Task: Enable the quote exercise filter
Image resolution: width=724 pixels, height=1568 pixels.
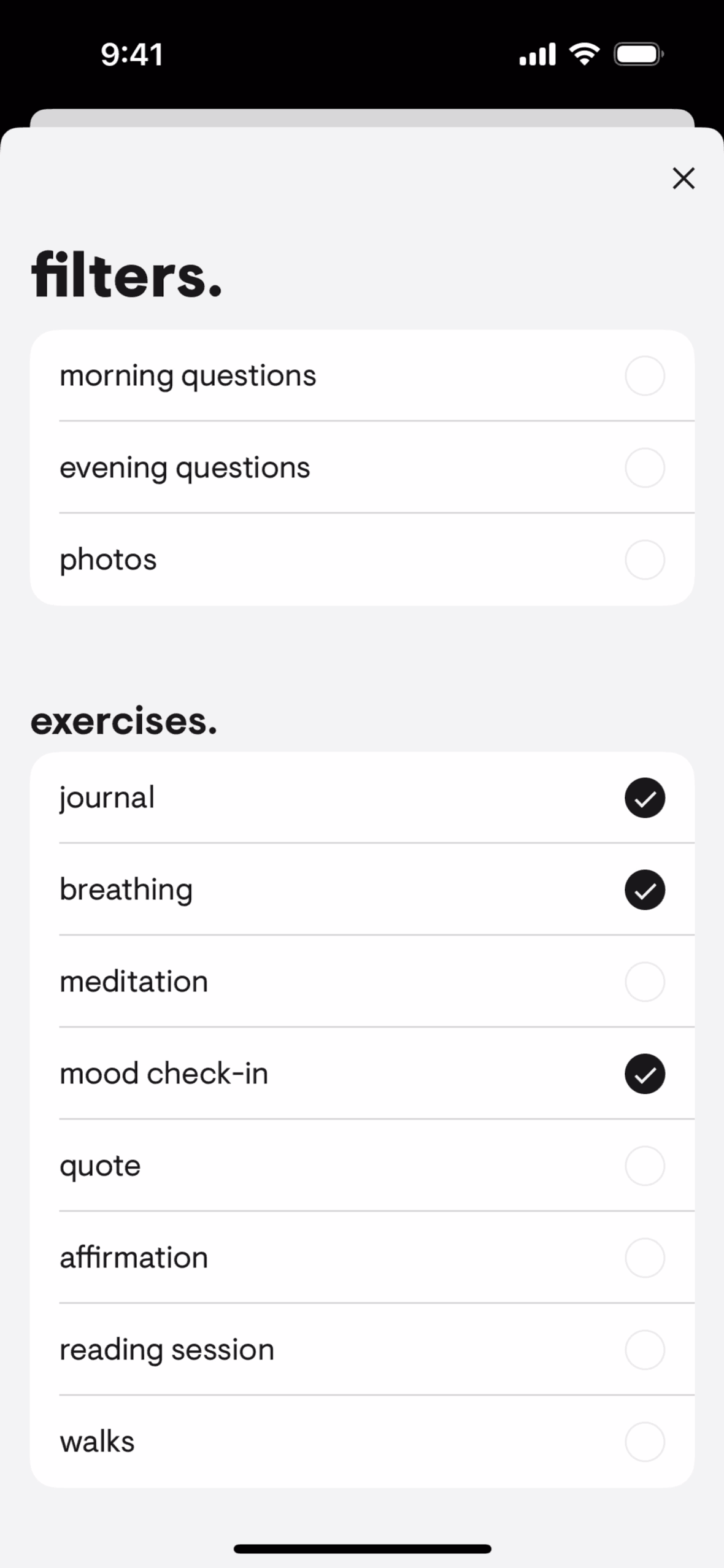Action: click(644, 1166)
